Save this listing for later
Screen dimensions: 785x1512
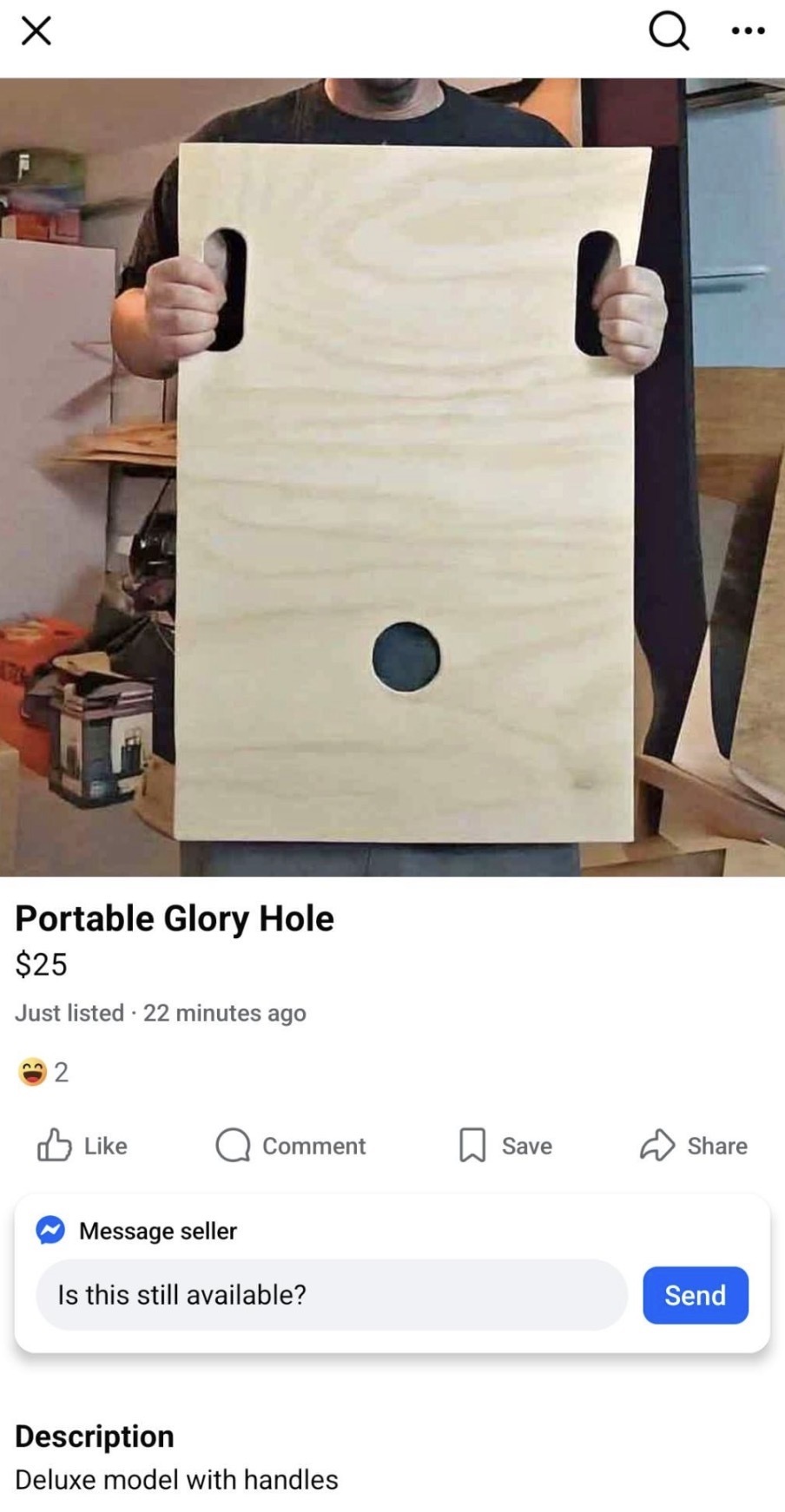click(x=505, y=1146)
